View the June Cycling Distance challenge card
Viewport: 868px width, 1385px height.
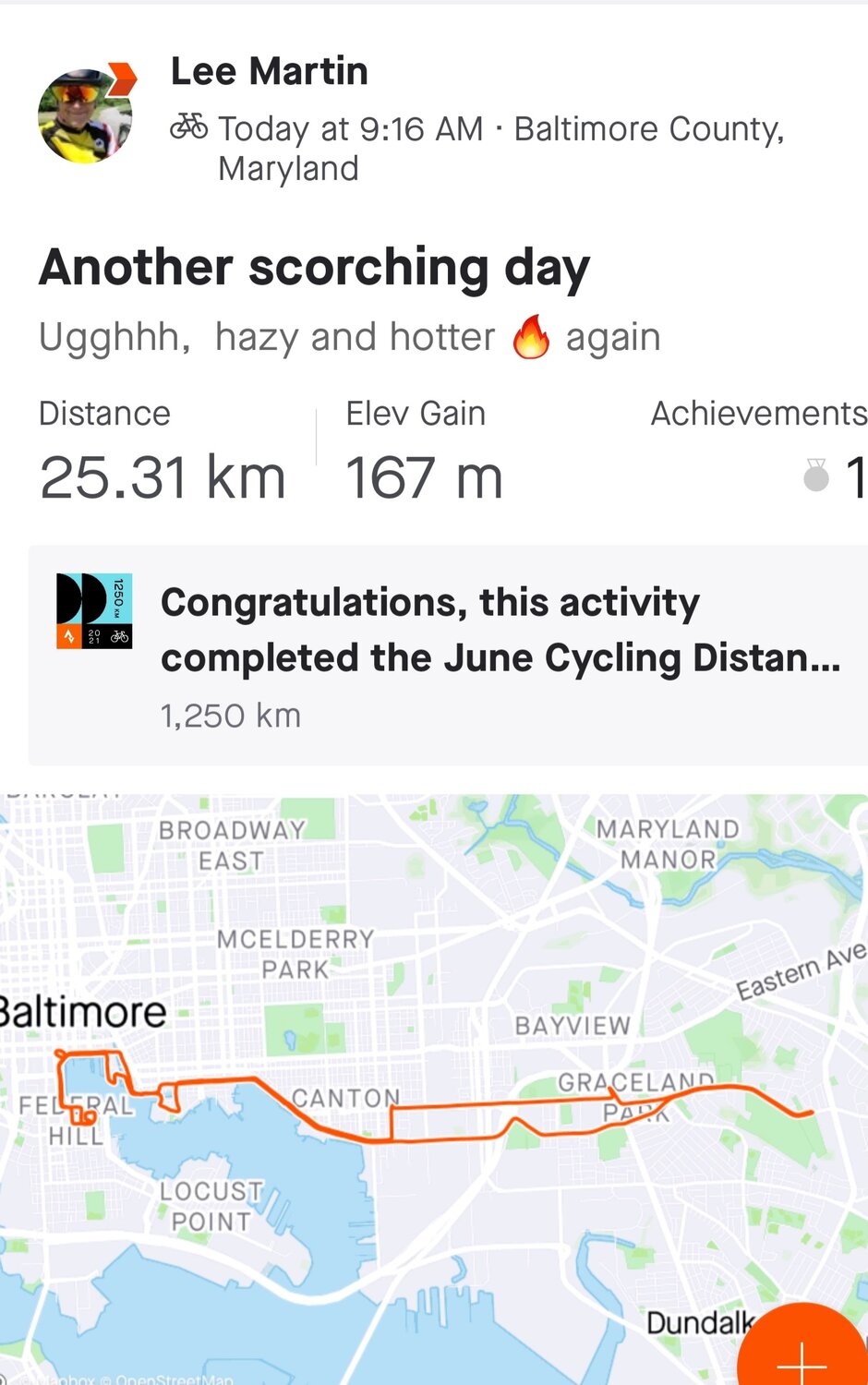tap(448, 656)
